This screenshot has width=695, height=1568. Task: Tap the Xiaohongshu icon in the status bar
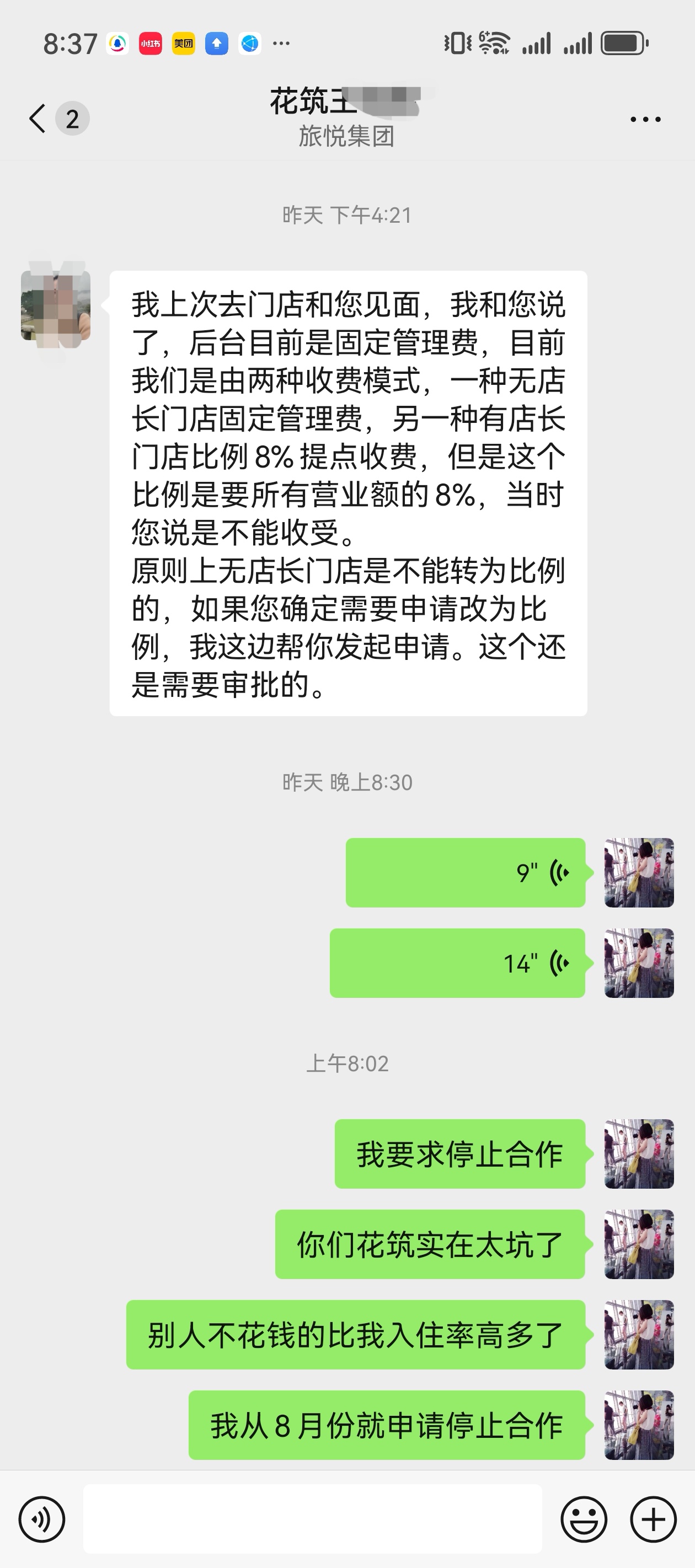tap(151, 42)
